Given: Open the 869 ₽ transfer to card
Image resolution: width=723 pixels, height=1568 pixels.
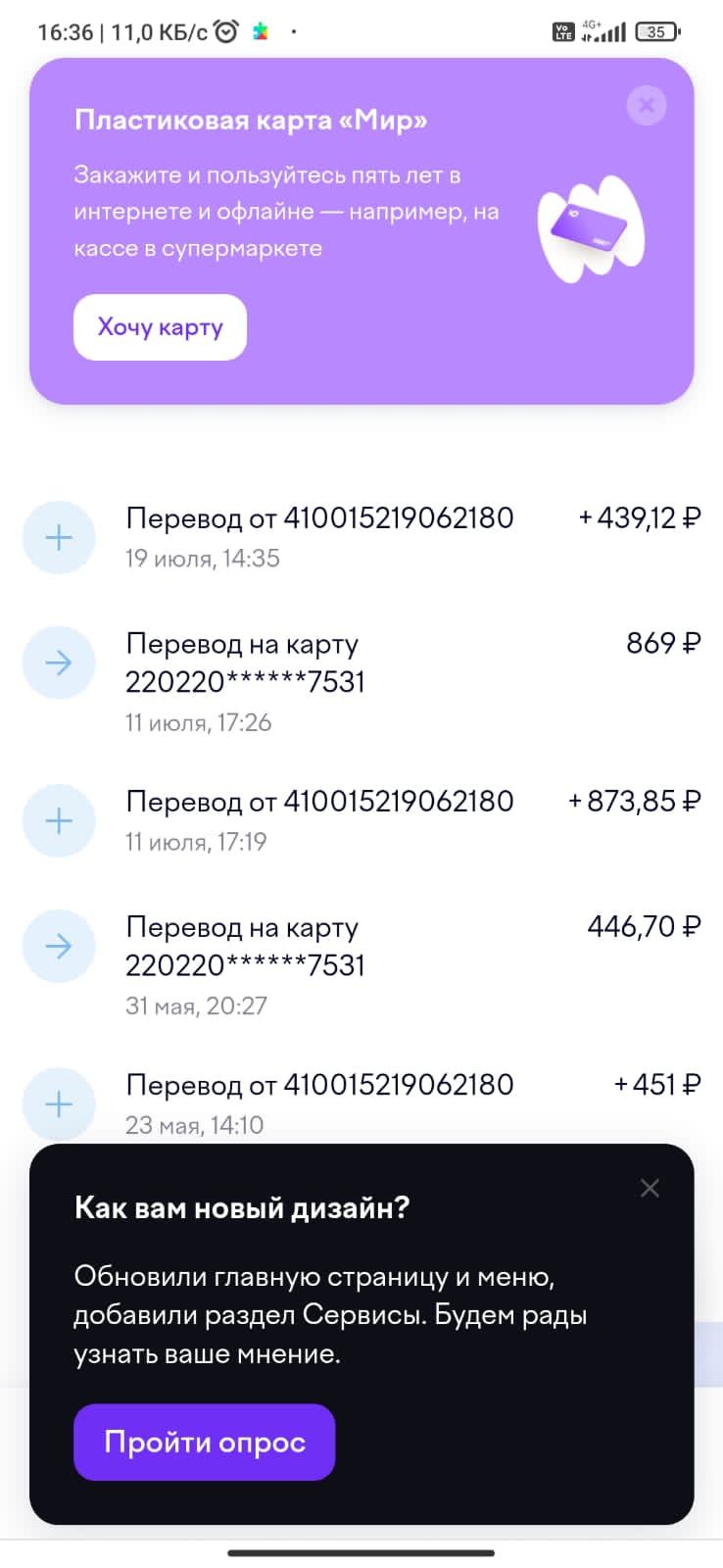Looking at the screenshot, I should click(361, 682).
